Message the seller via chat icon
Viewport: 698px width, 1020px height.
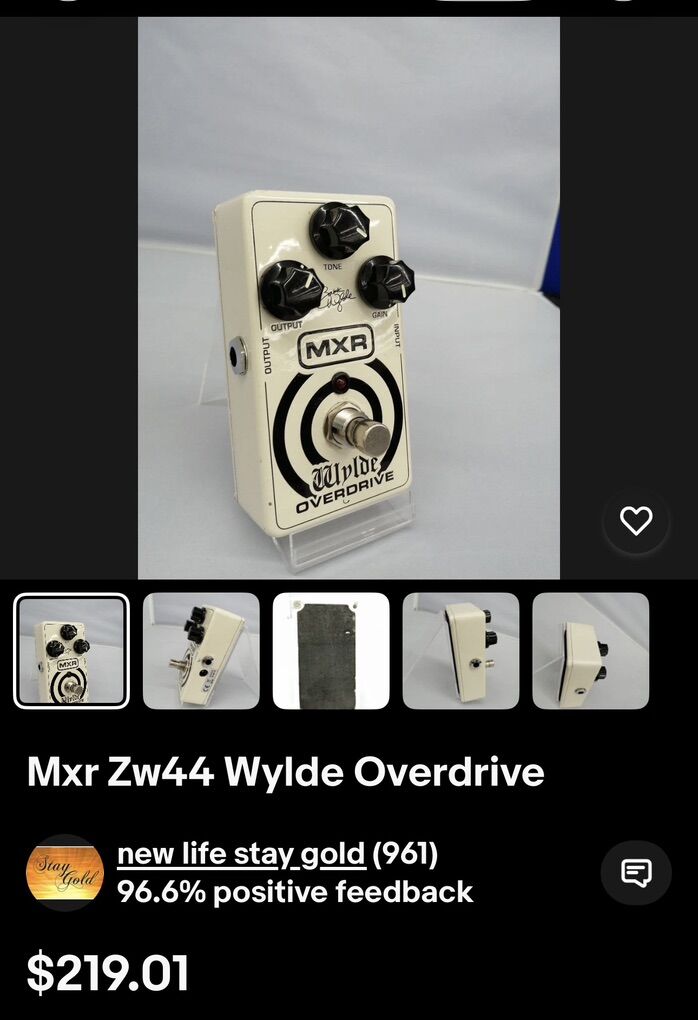point(636,873)
